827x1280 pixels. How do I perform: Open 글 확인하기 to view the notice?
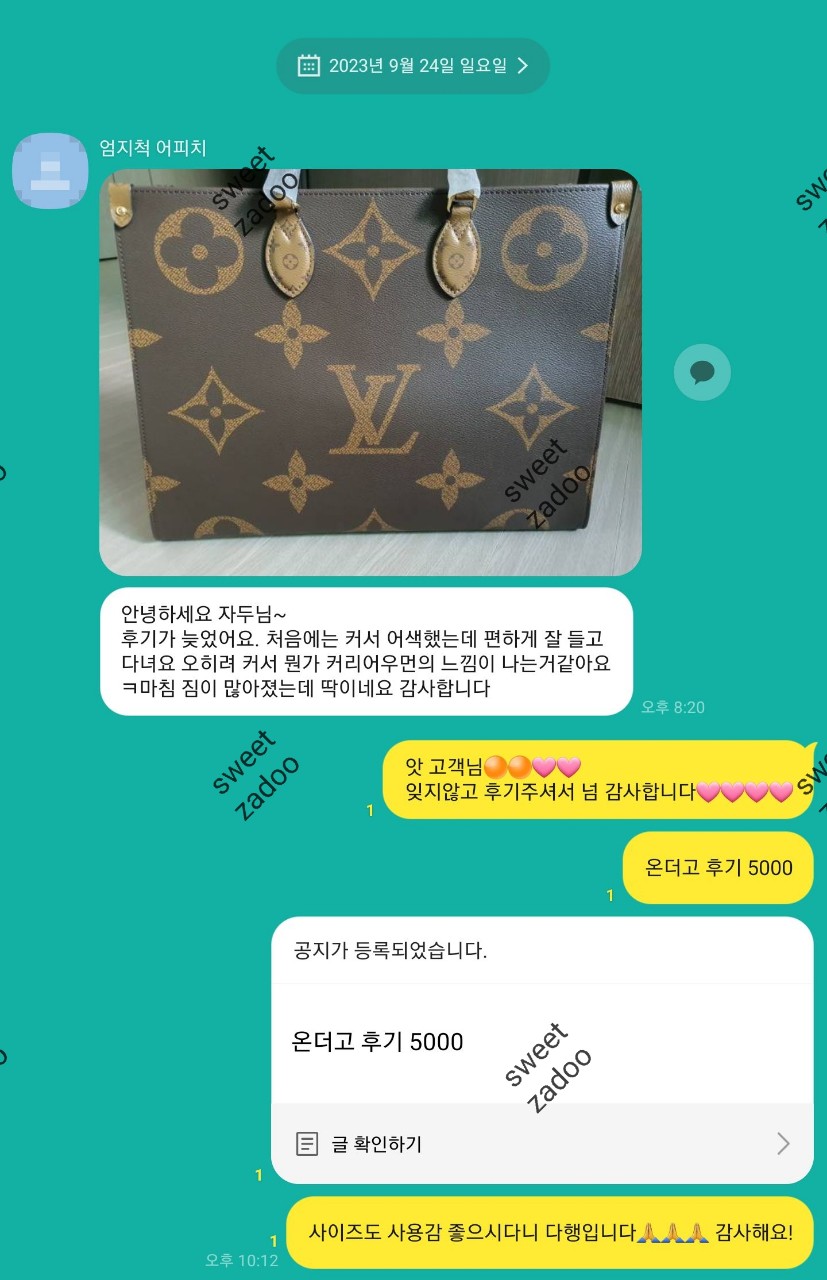(x=541, y=1144)
